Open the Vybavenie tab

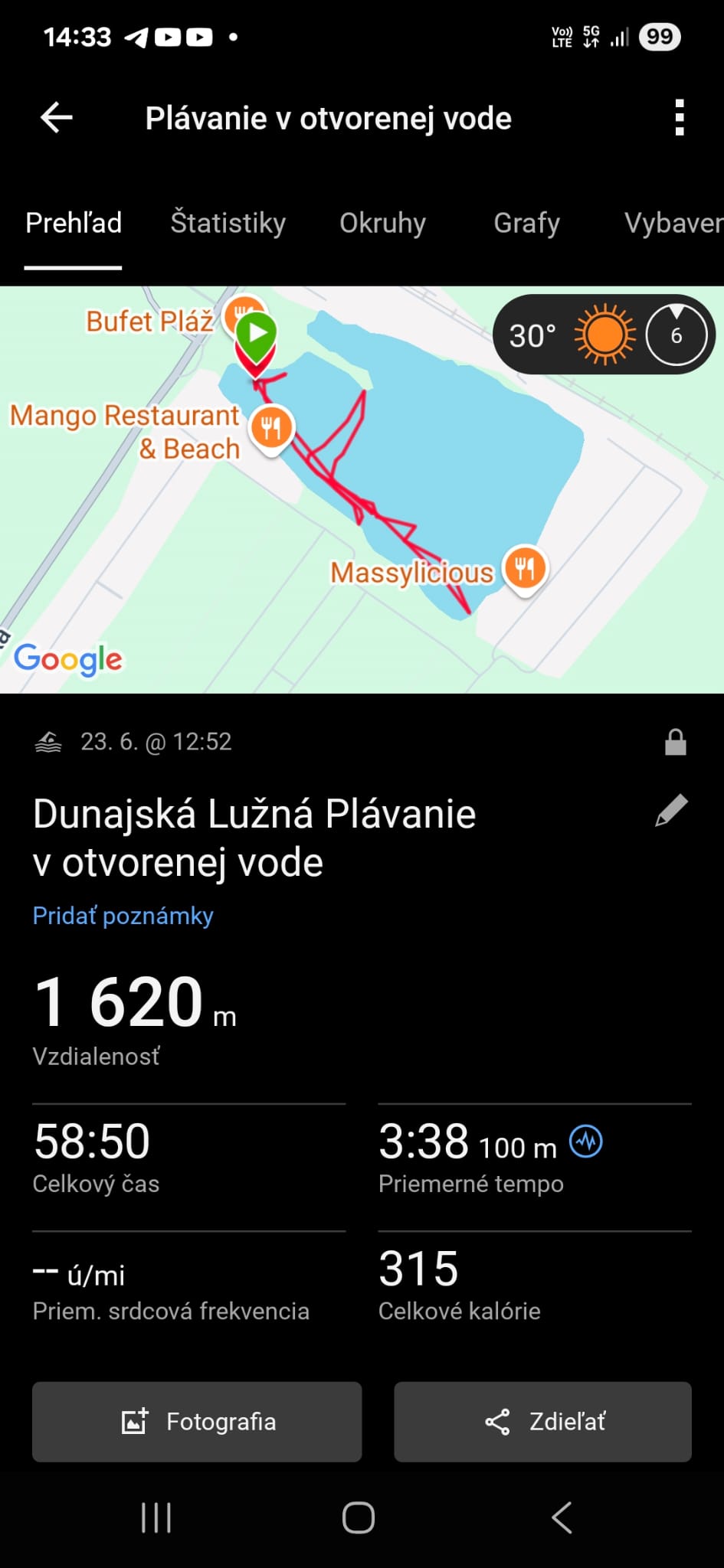pos(673,223)
